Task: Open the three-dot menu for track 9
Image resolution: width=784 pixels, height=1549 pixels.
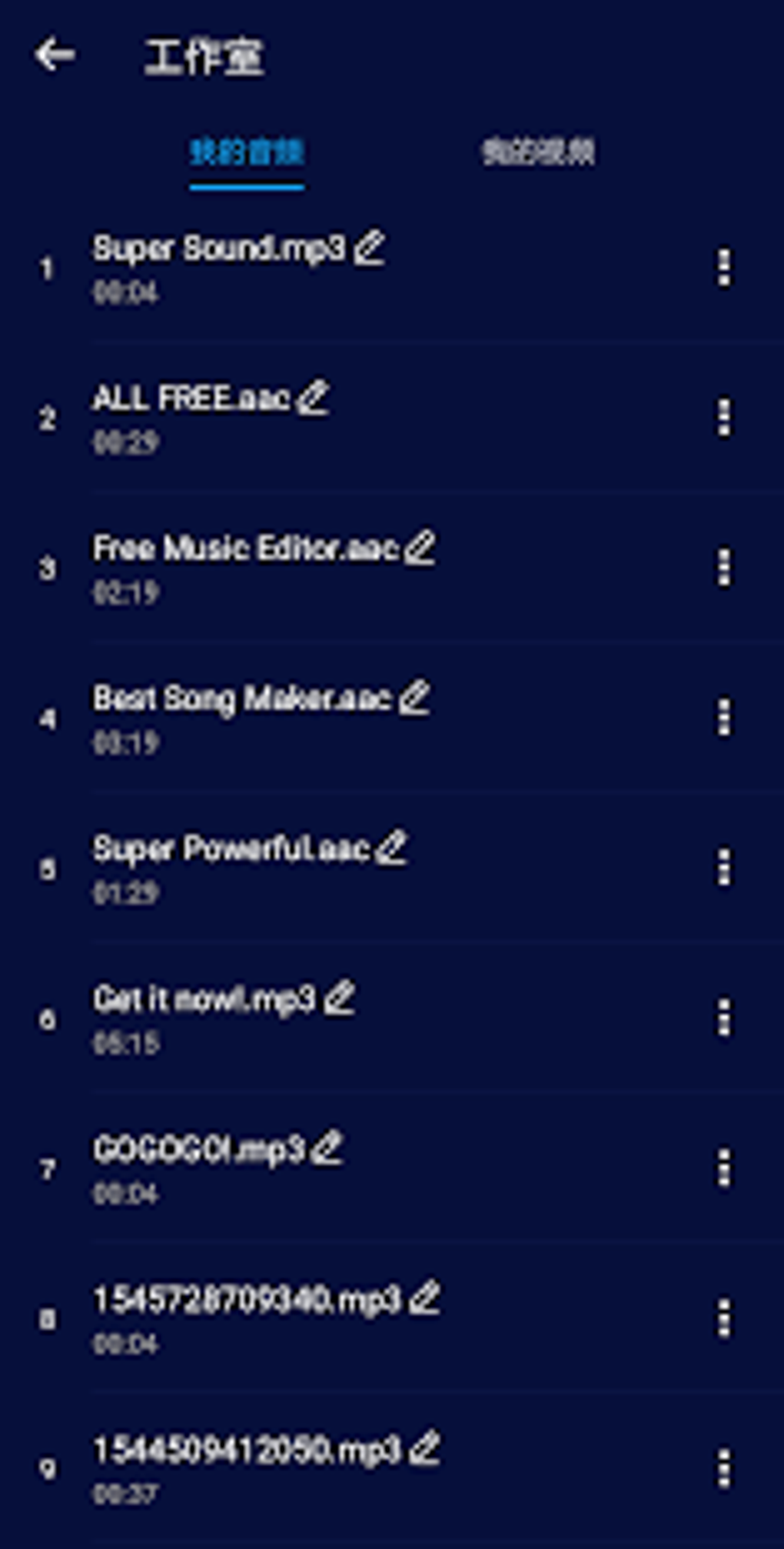Action: pyautogui.click(x=723, y=1468)
